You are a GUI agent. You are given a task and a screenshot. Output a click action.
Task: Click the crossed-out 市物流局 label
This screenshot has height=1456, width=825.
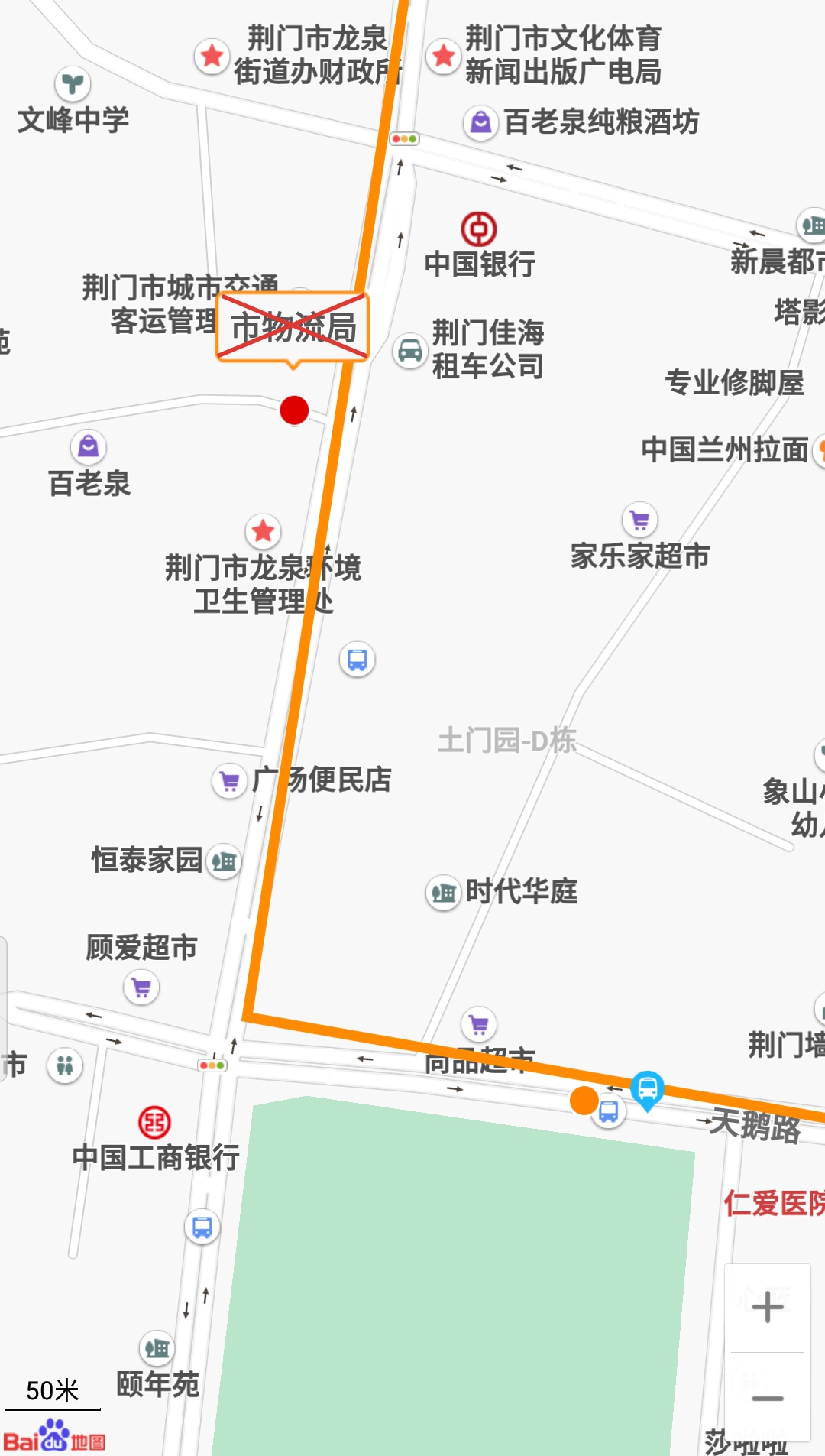(293, 327)
